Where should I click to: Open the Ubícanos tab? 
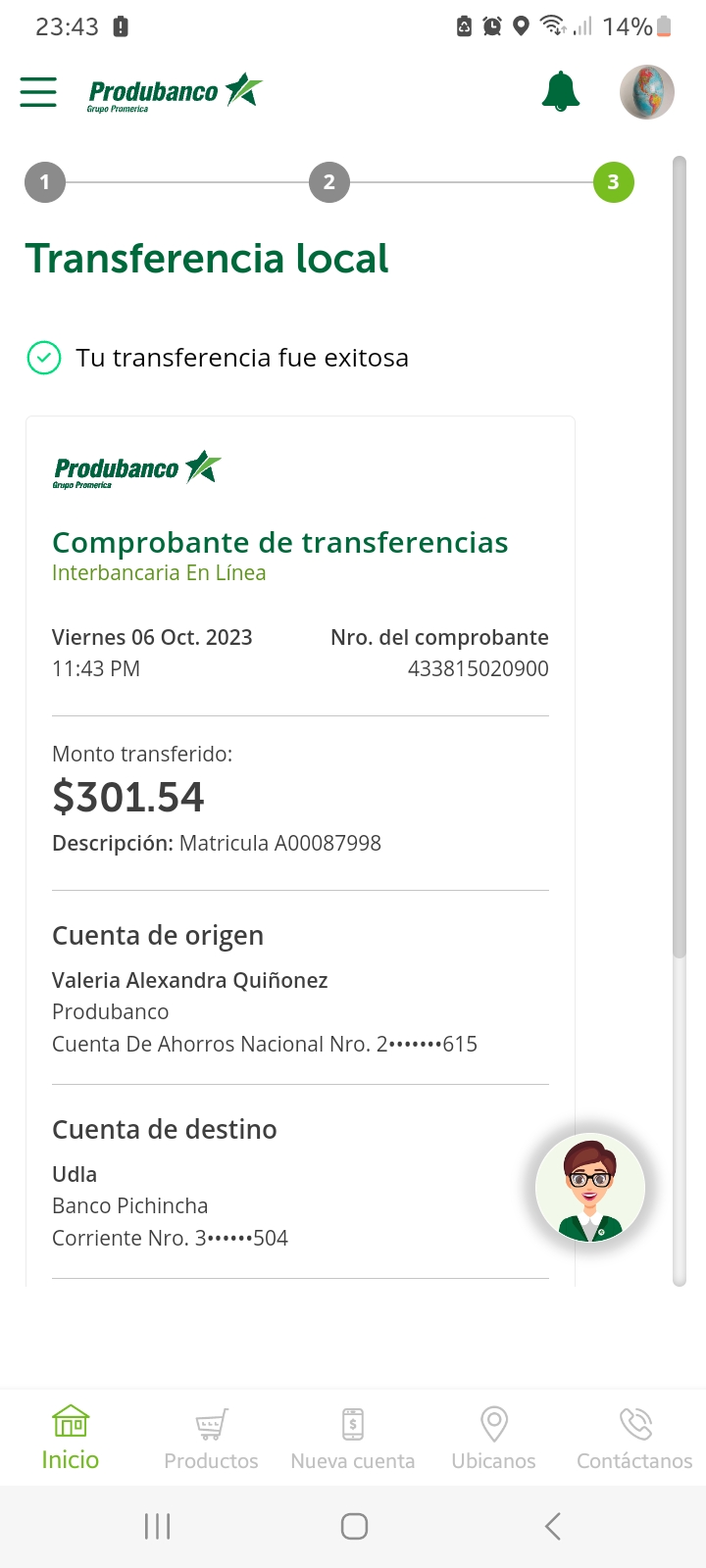tap(493, 1438)
